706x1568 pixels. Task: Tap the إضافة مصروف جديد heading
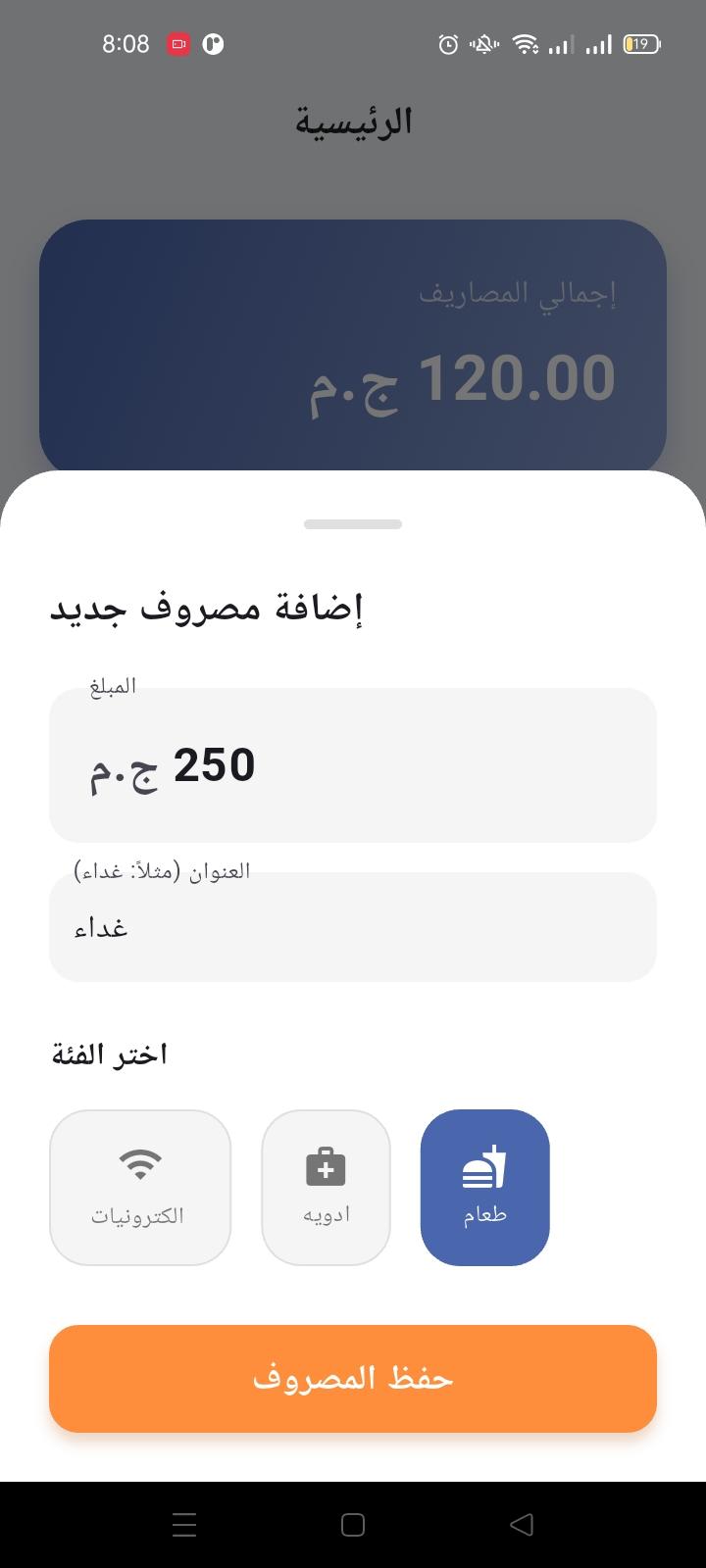tap(208, 608)
